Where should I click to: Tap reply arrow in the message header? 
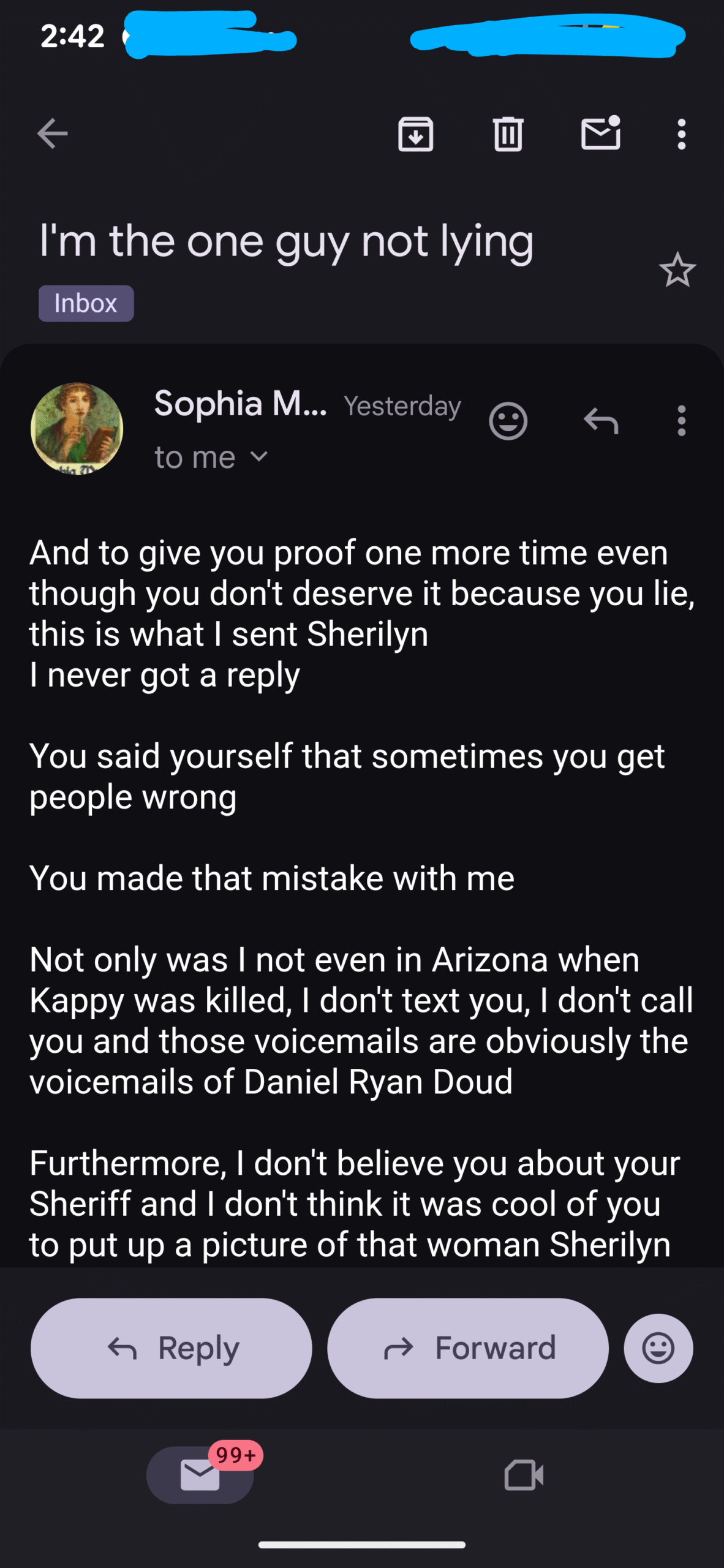pos(600,421)
